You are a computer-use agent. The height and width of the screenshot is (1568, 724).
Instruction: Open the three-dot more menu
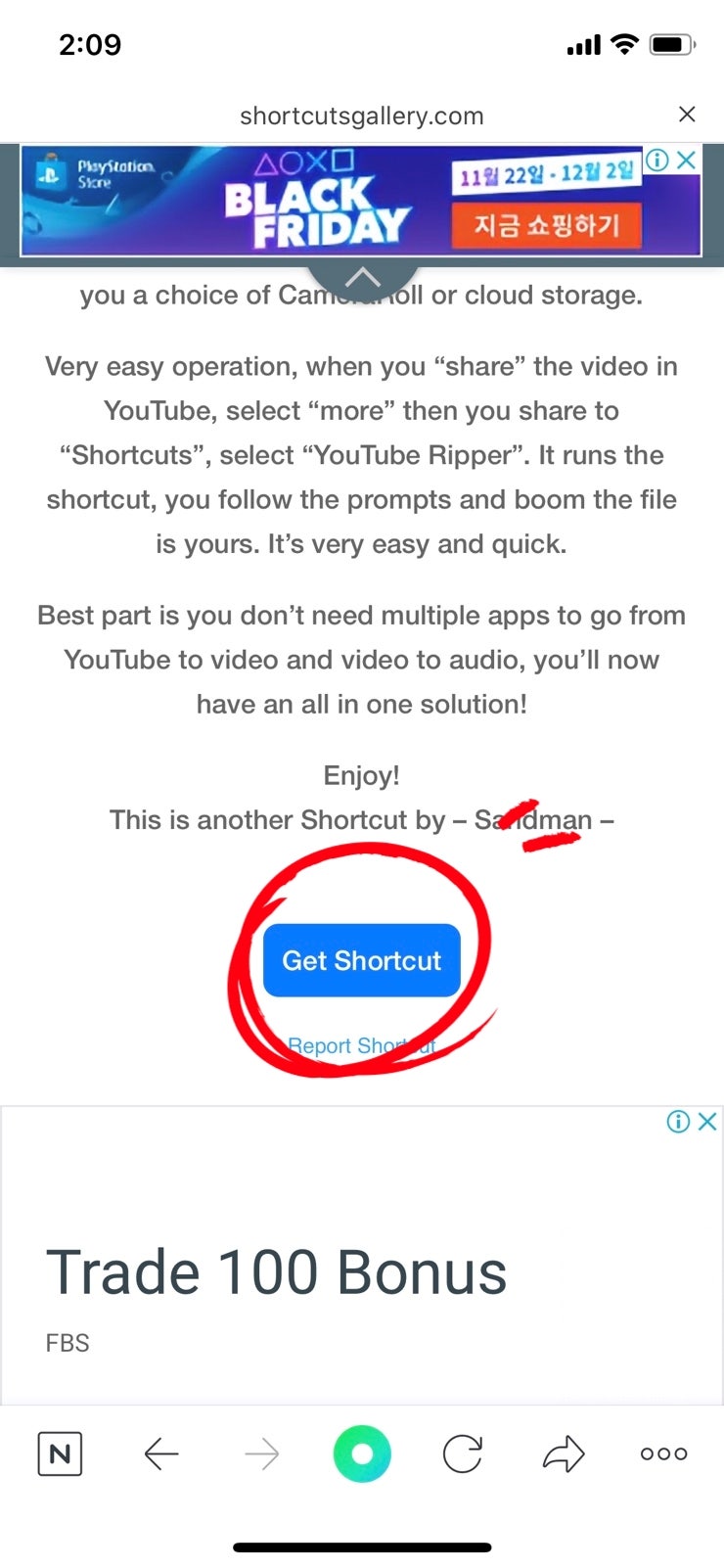pos(663,1453)
